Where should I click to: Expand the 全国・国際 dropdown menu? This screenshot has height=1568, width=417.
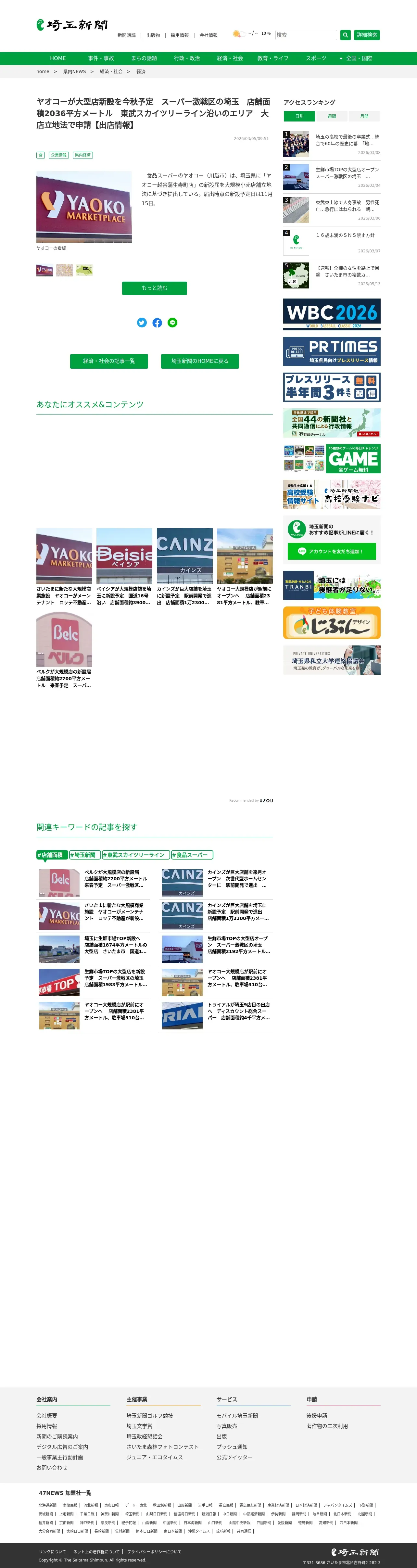click(x=356, y=58)
